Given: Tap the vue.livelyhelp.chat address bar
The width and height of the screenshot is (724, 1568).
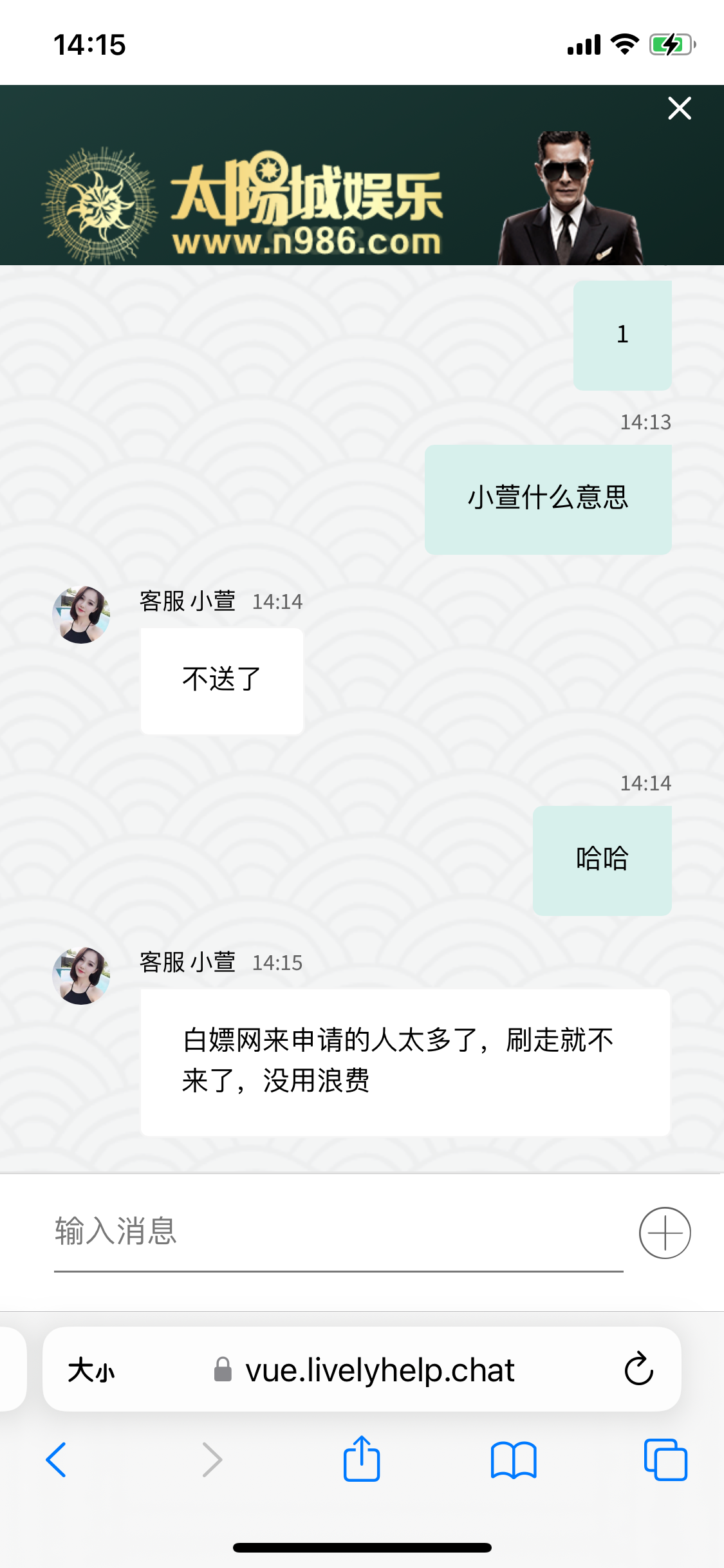Looking at the screenshot, I should (380, 1370).
